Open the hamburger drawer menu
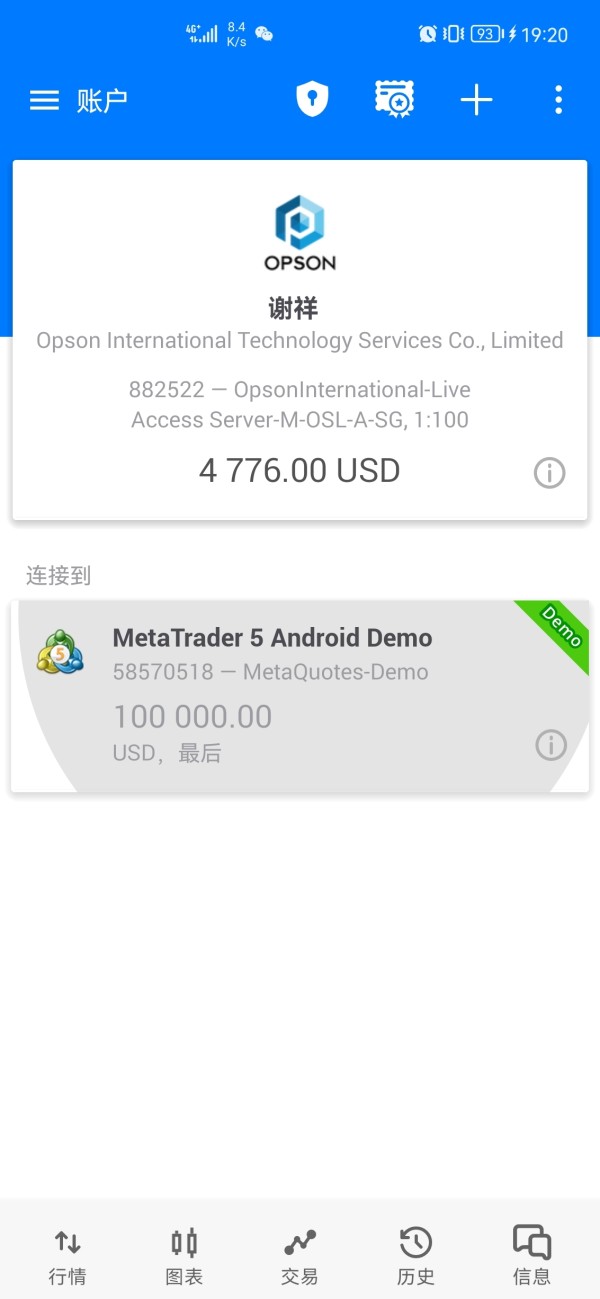Image resolution: width=600 pixels, height=1299 pixels. [44, 100]
